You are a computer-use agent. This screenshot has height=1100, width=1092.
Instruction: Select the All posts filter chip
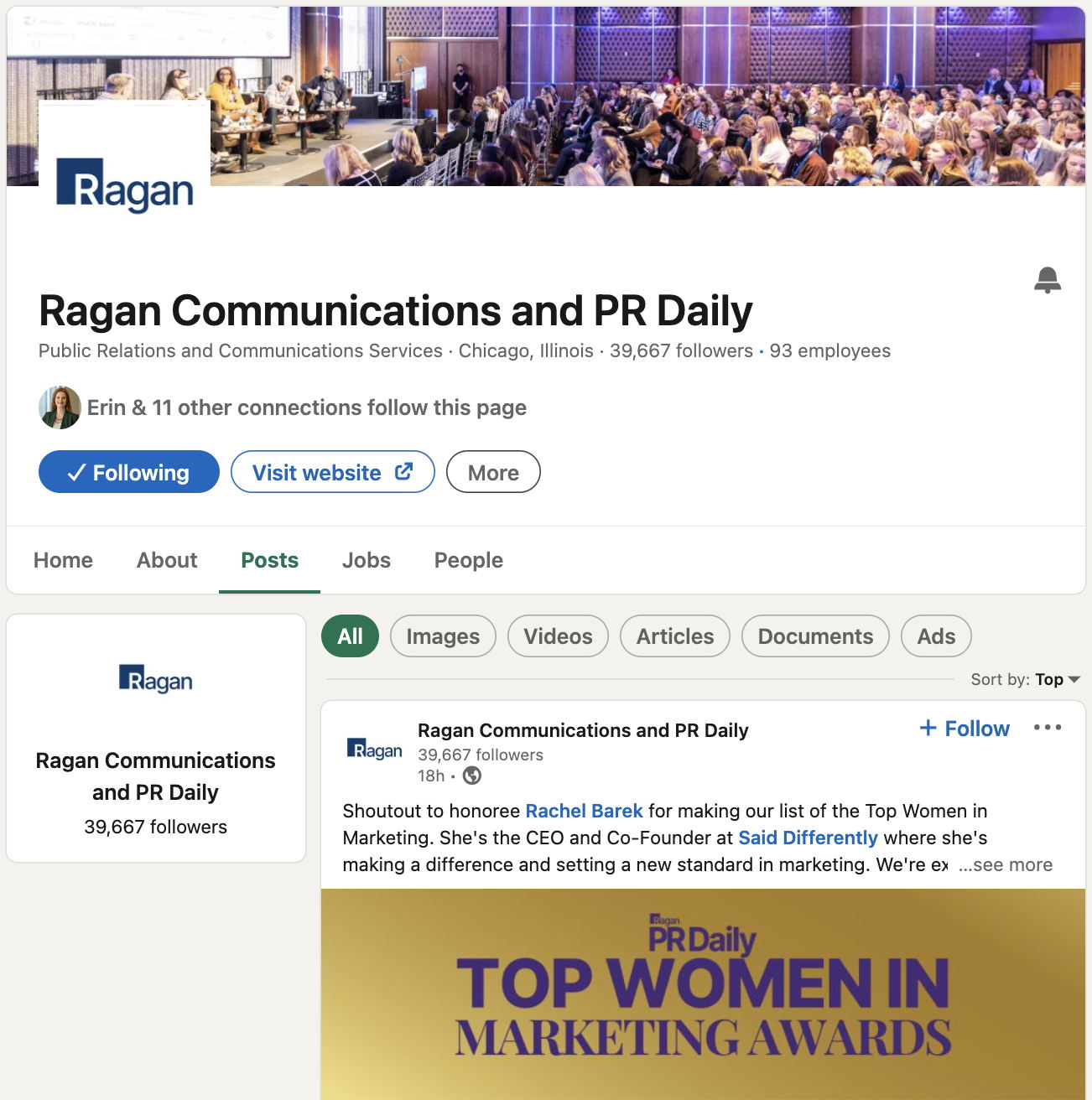[350, 636]
